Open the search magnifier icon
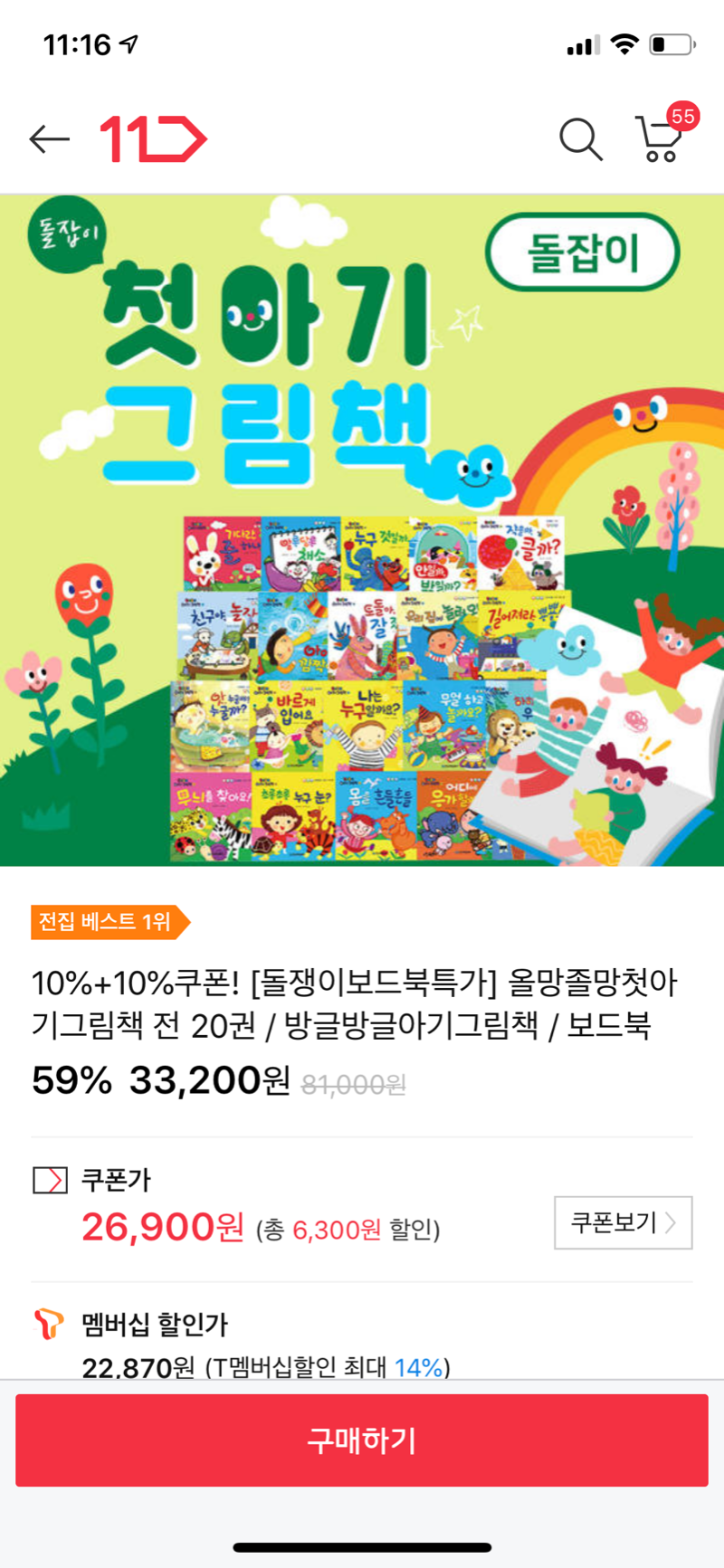This screenshot has height=1568, width=724. (x=580, y=139)
